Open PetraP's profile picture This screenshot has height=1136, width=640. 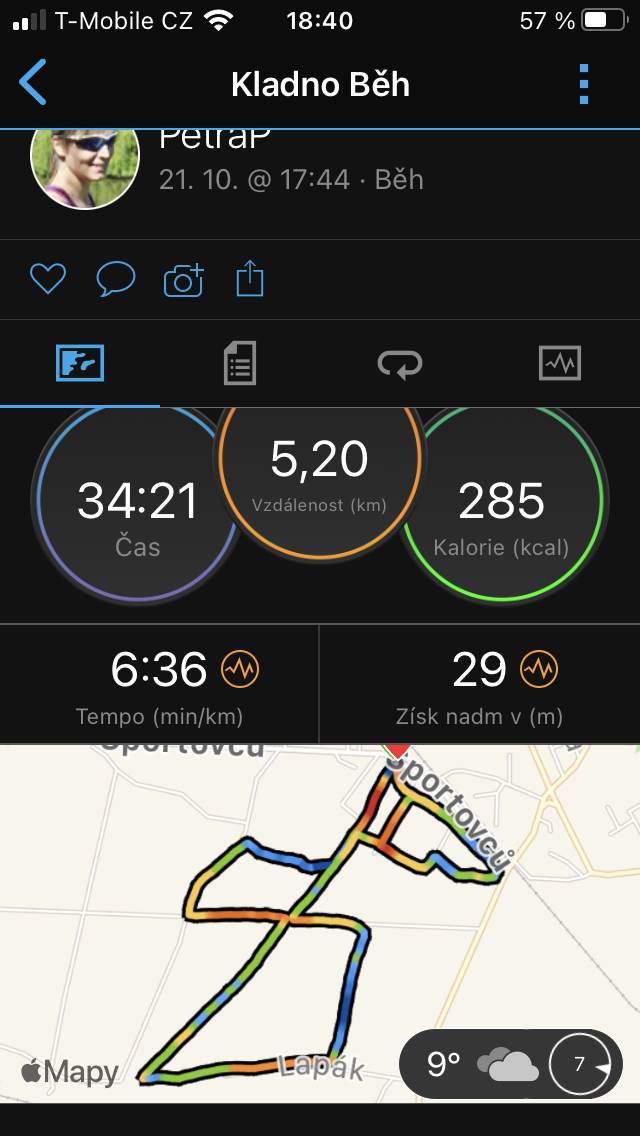coord(85,169)
